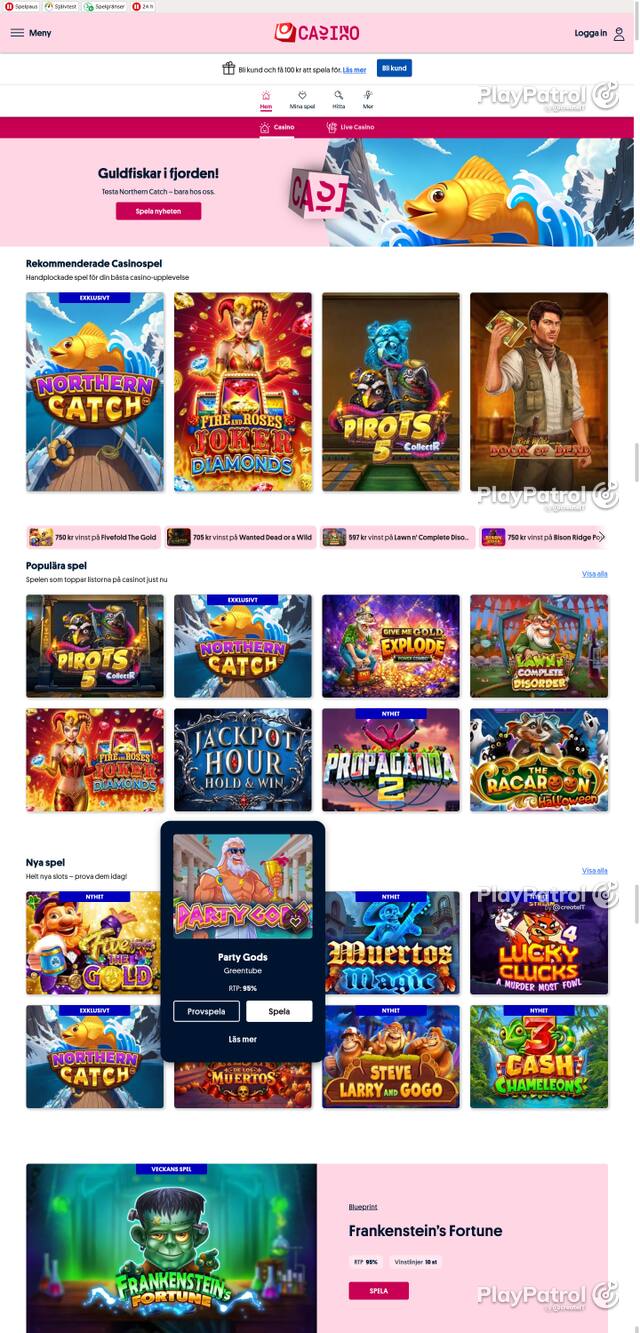
Task: Open Läs mer for Party Gods
Action: pos(243,1039)
